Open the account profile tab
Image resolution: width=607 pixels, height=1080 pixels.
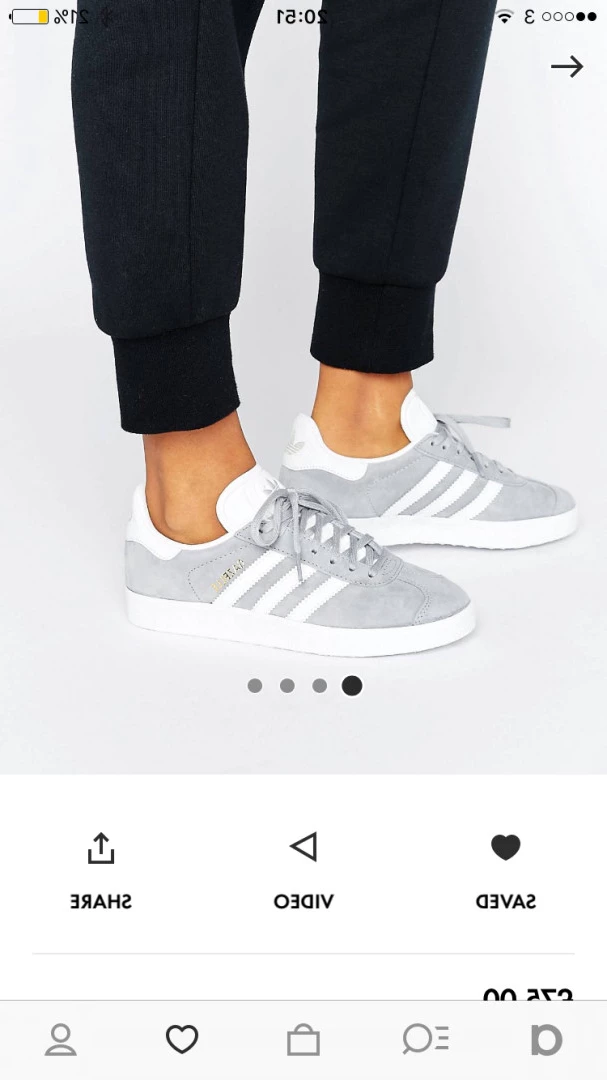[x=61, y=1040]
